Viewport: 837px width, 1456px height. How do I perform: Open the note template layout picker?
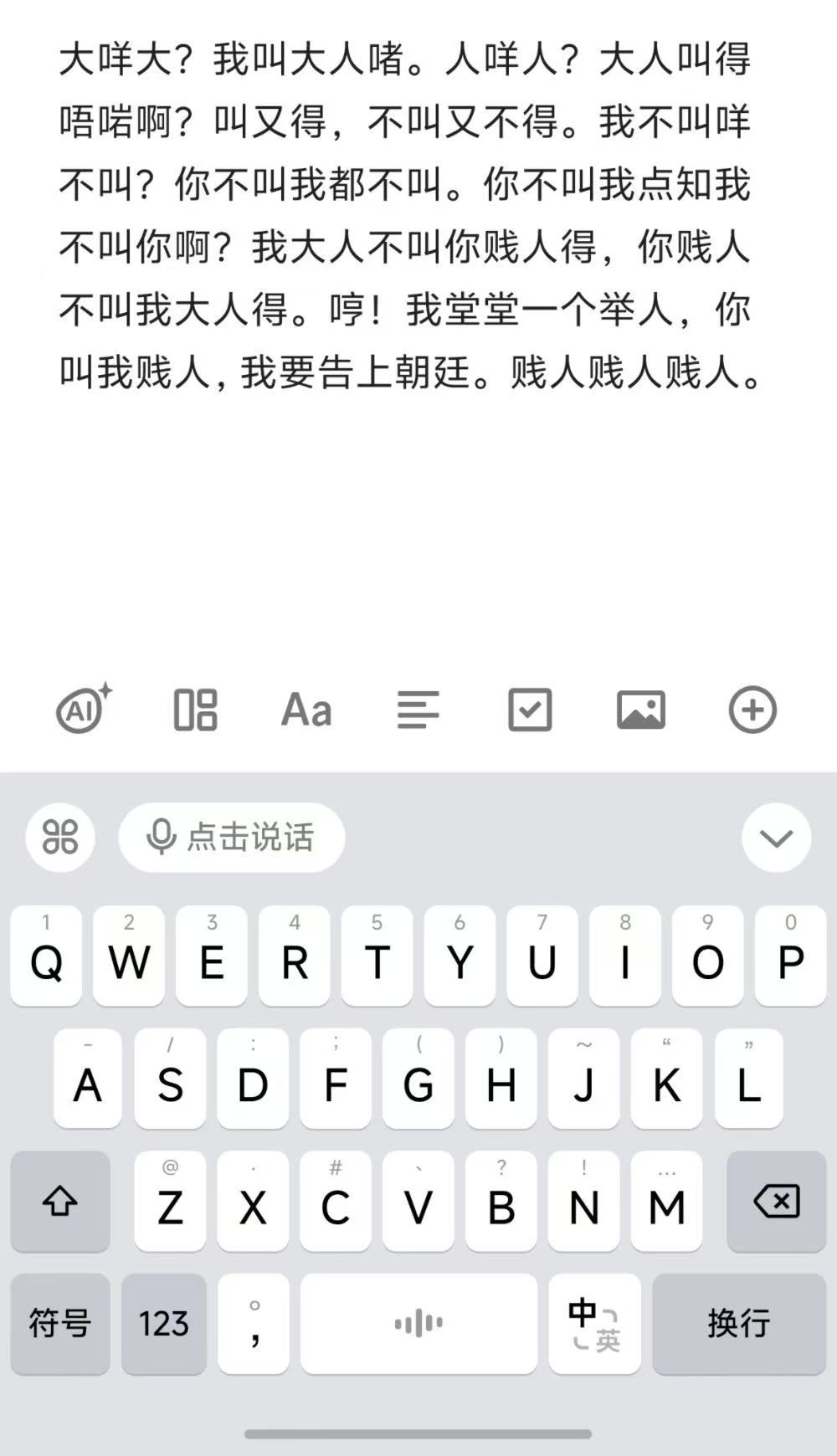(x=193, y=710)
